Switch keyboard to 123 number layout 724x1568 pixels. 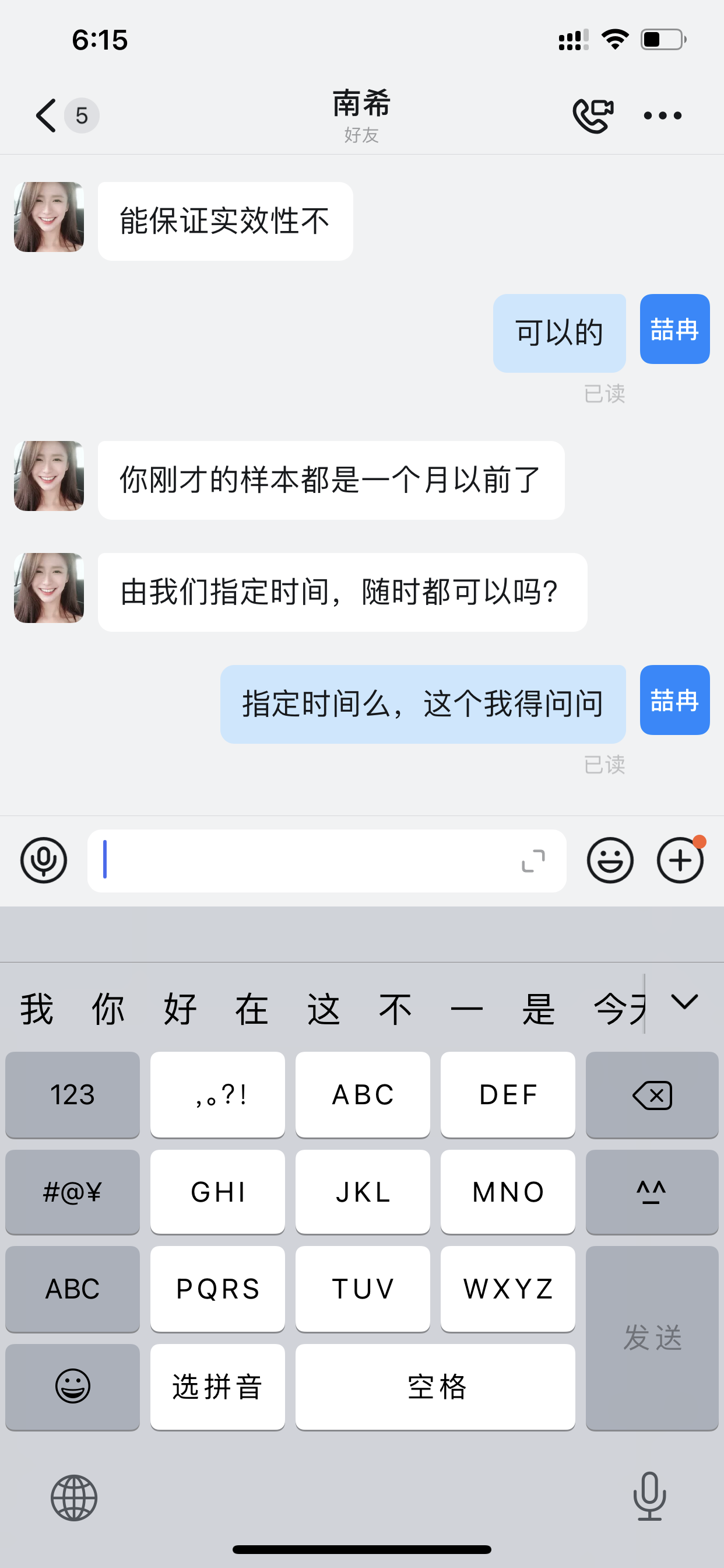point(72,1095)
